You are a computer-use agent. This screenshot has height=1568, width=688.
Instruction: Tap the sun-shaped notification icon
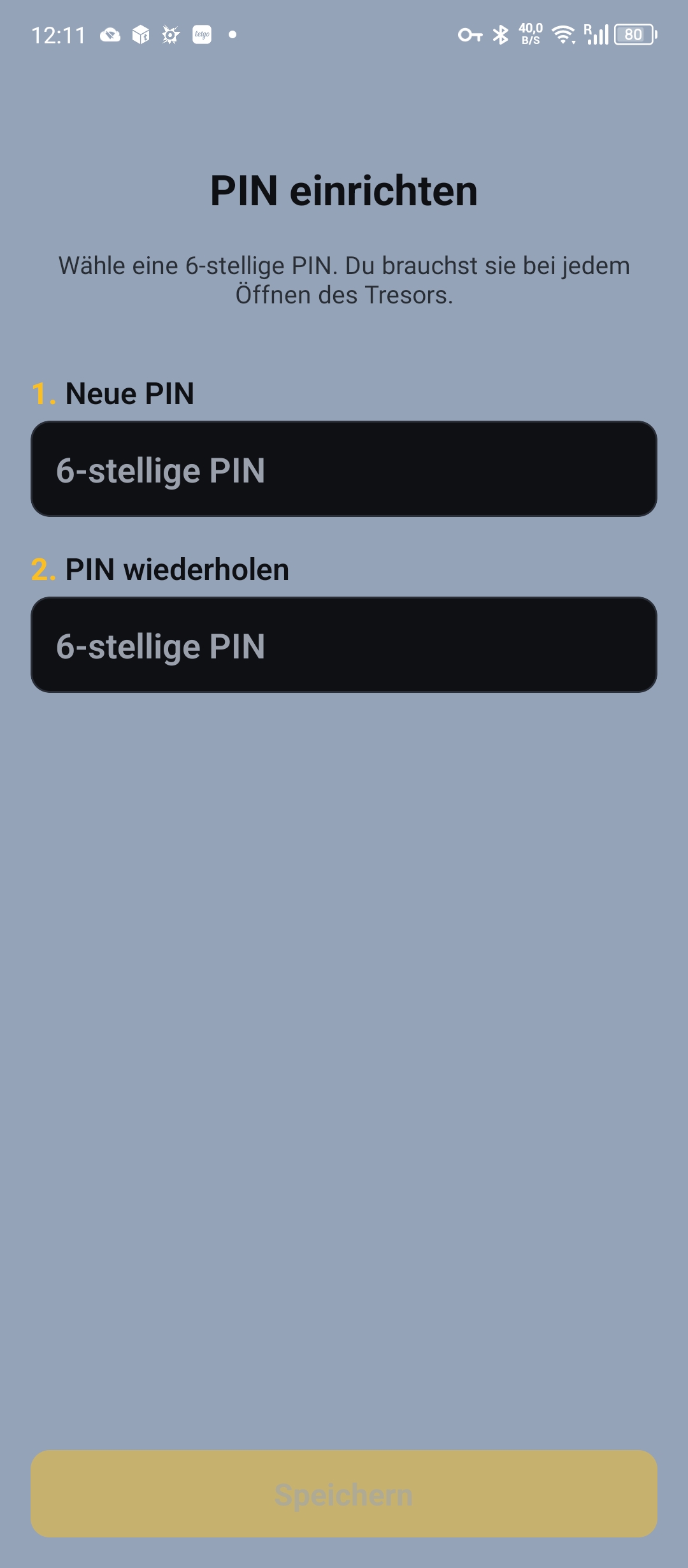point(169,35)
